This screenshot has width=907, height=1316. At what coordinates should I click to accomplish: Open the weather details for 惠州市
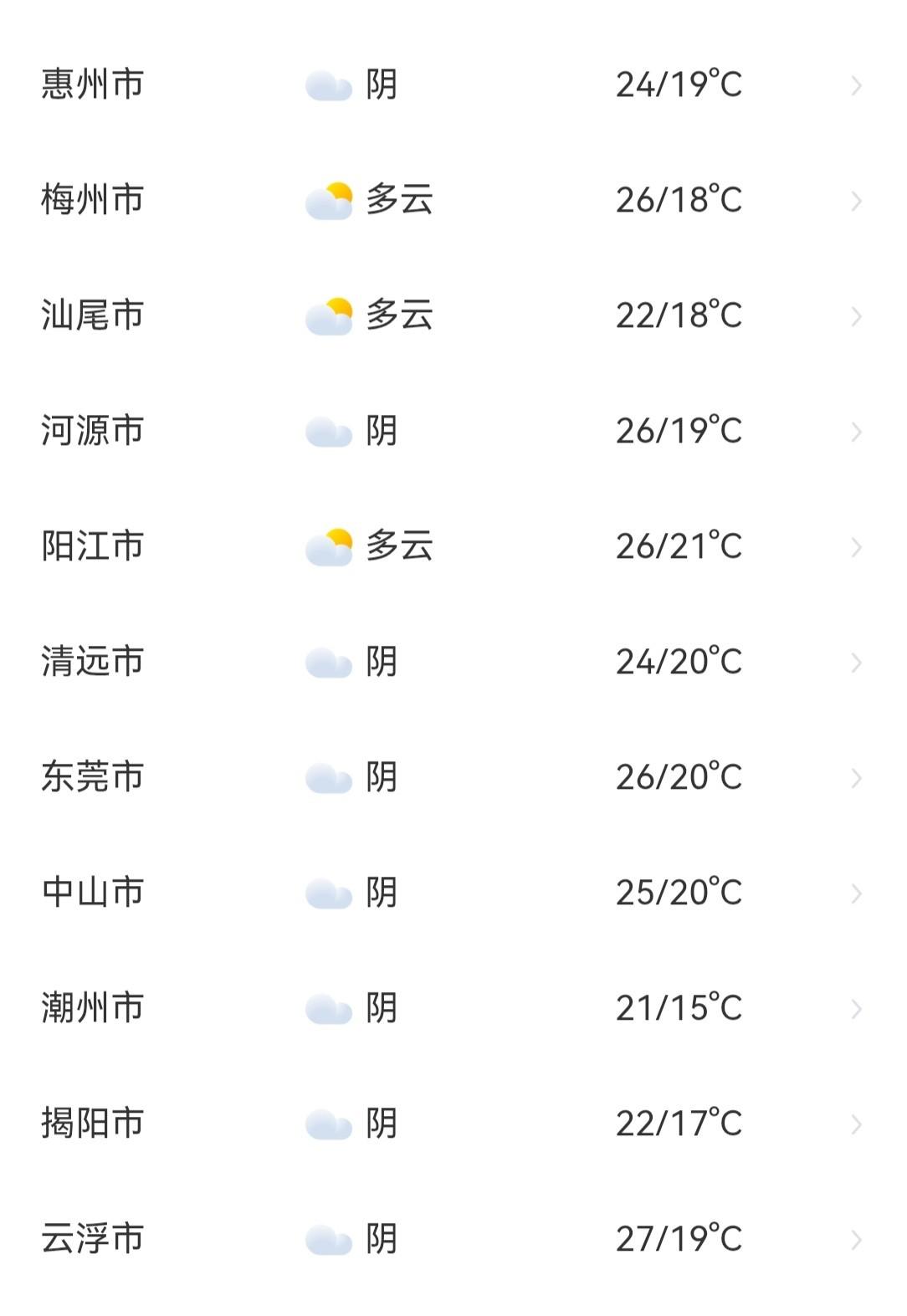pos(453,84)
